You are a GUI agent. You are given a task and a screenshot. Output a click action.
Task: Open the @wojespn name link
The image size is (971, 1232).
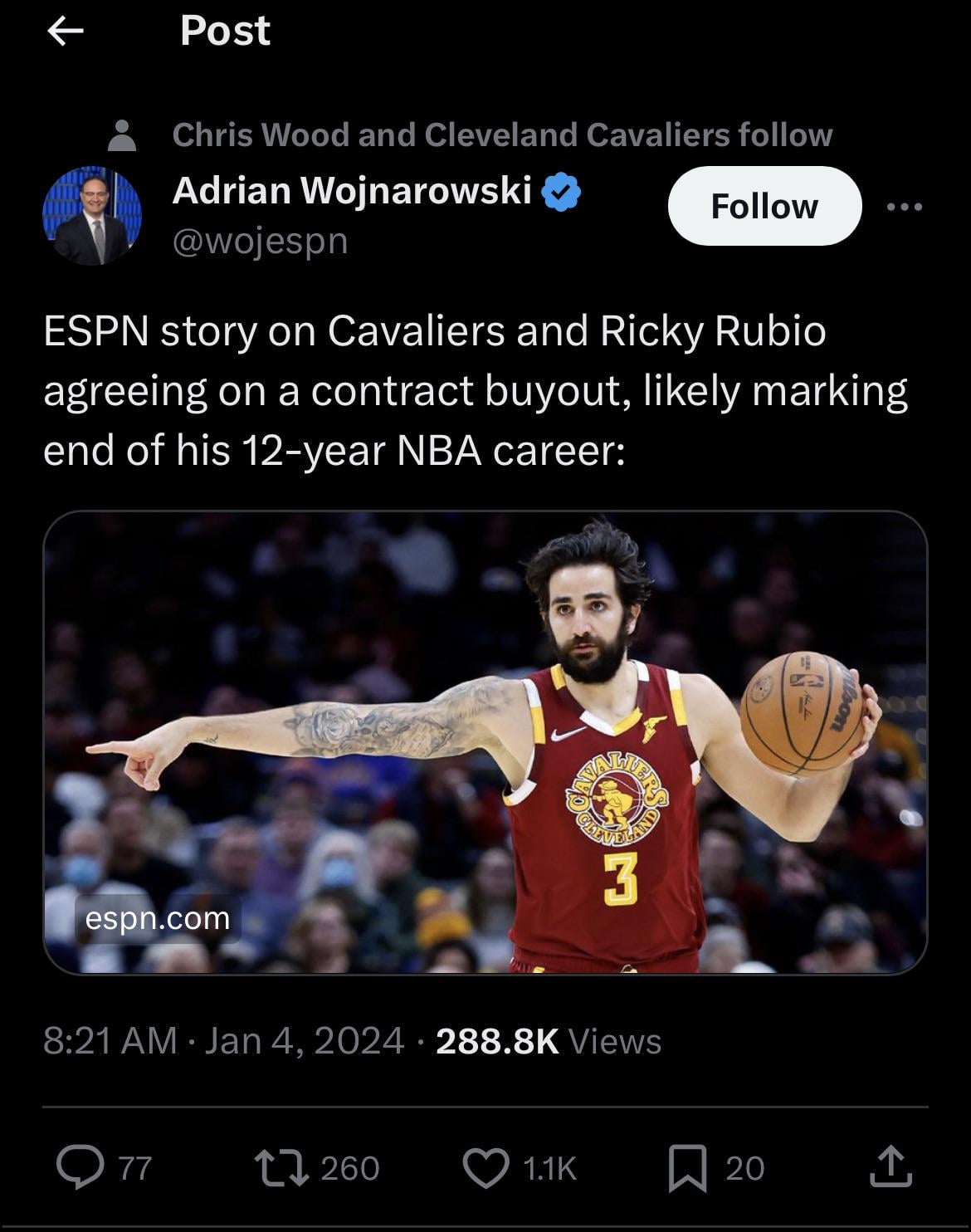pos(260,242)
